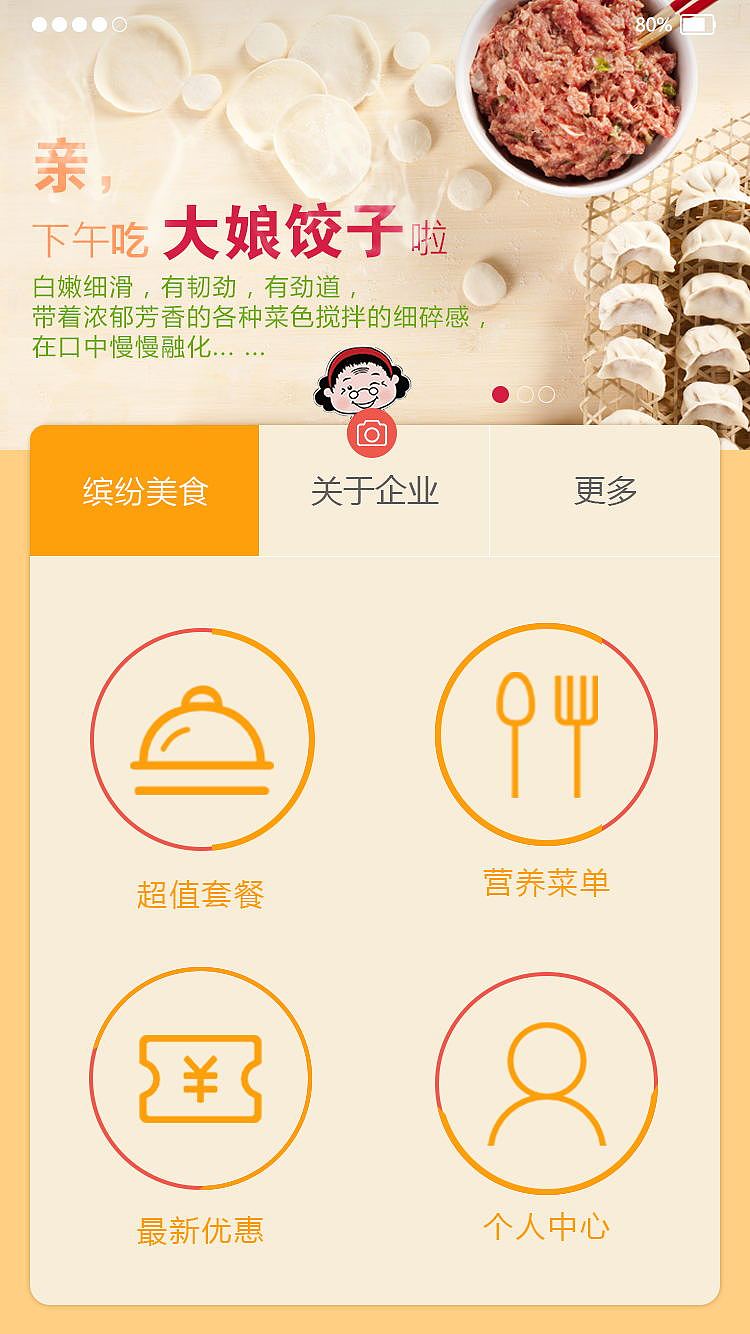Open the camera icon below the banner
750x1334 pixels.
tap(372, 434)
